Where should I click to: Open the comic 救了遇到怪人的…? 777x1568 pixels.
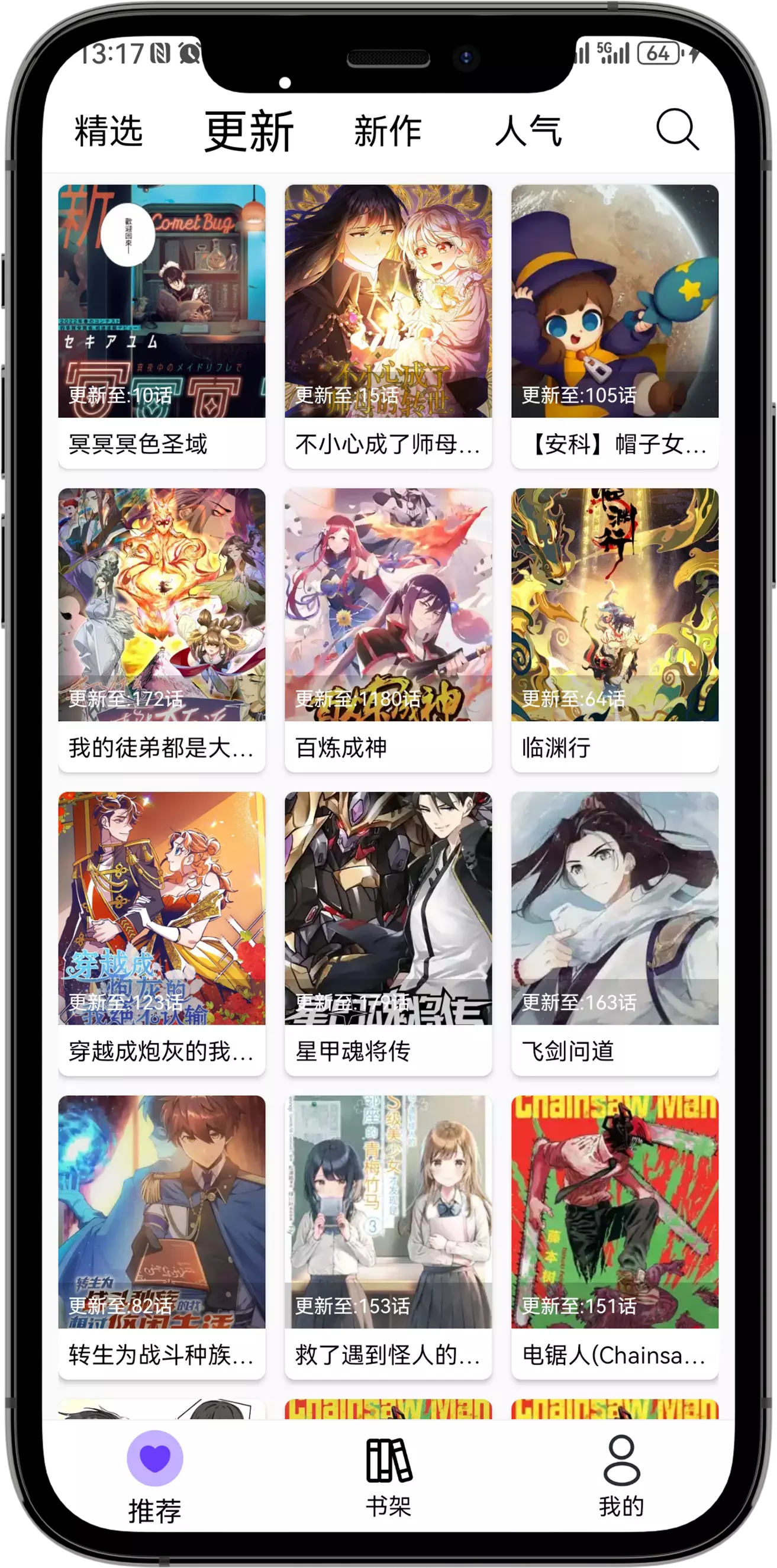pyautogui.click(x=388, y=1237)
